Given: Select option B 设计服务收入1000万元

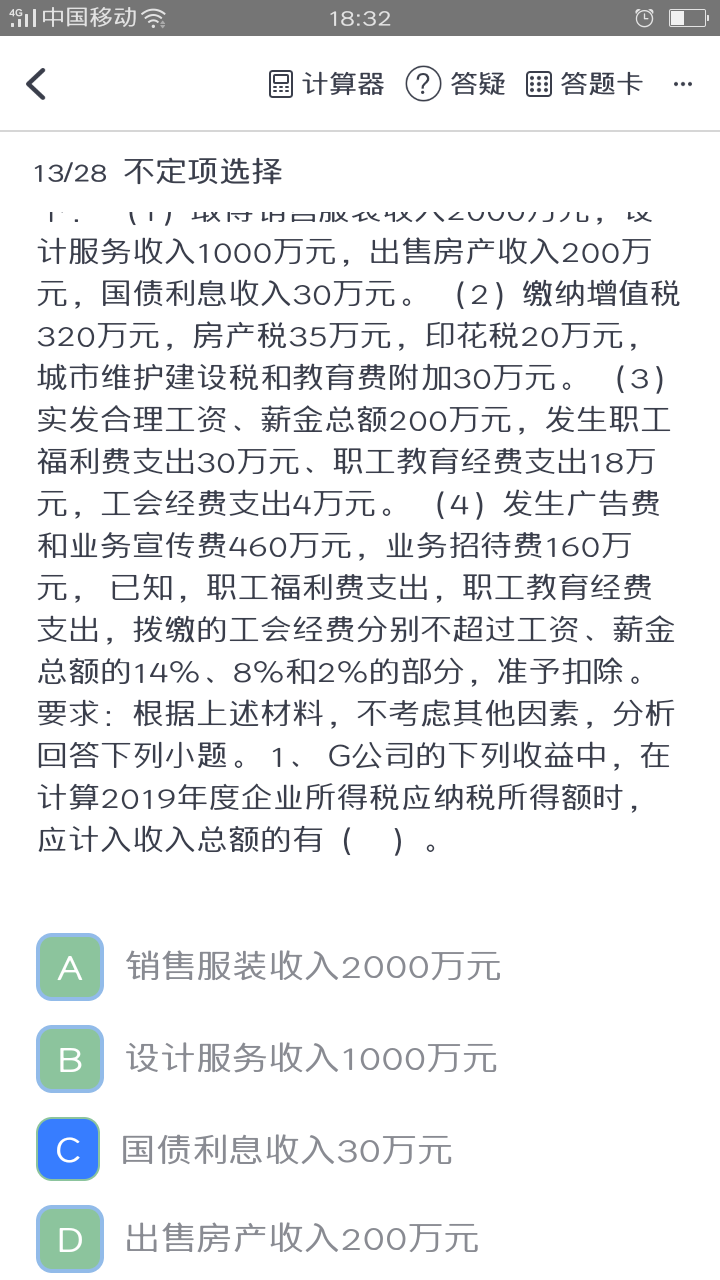Looking at the screenshot, I should 70,1059.
